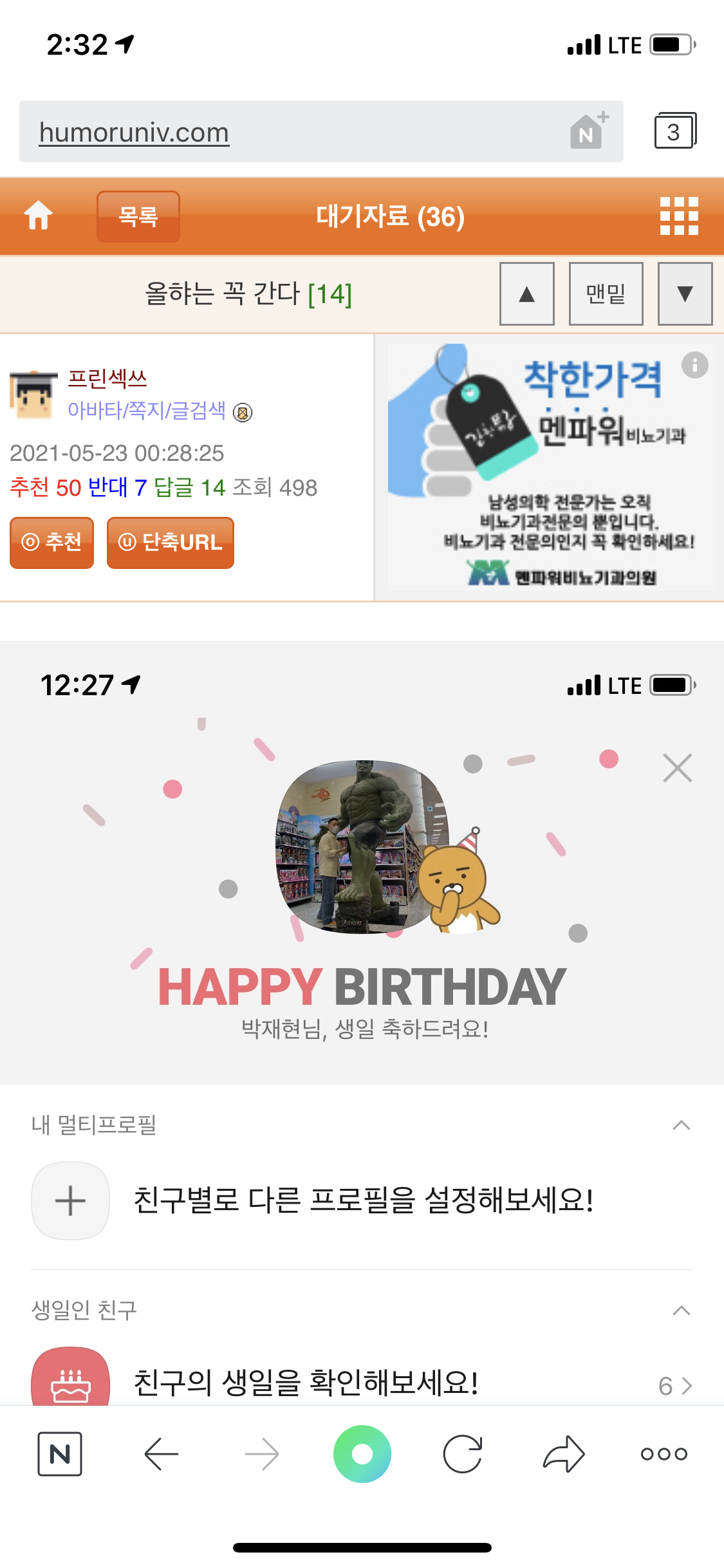
Task: Recommend the post with 추천 button
Action: point(52,543)
